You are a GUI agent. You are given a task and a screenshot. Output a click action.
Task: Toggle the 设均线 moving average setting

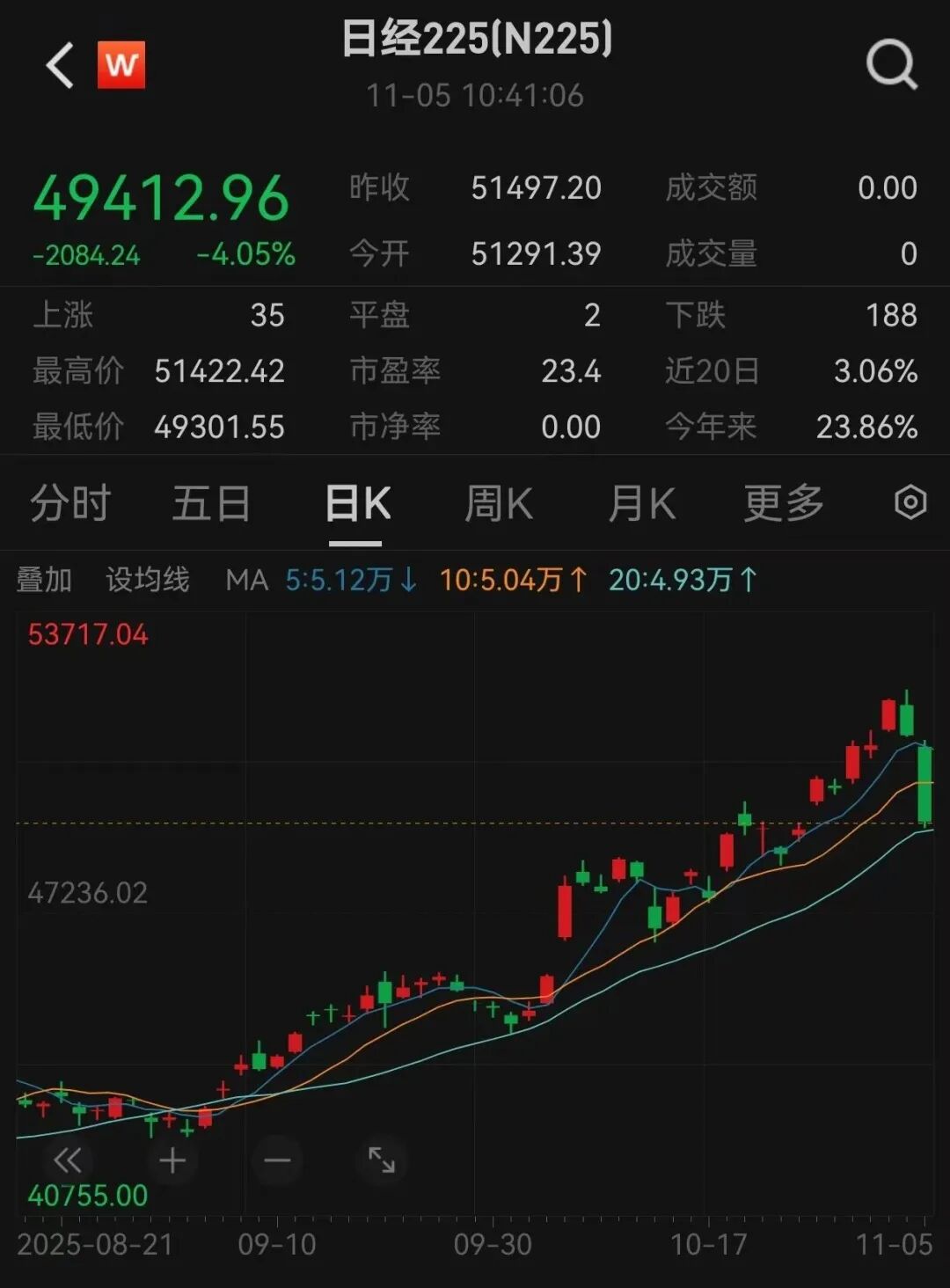pos(148,580)
